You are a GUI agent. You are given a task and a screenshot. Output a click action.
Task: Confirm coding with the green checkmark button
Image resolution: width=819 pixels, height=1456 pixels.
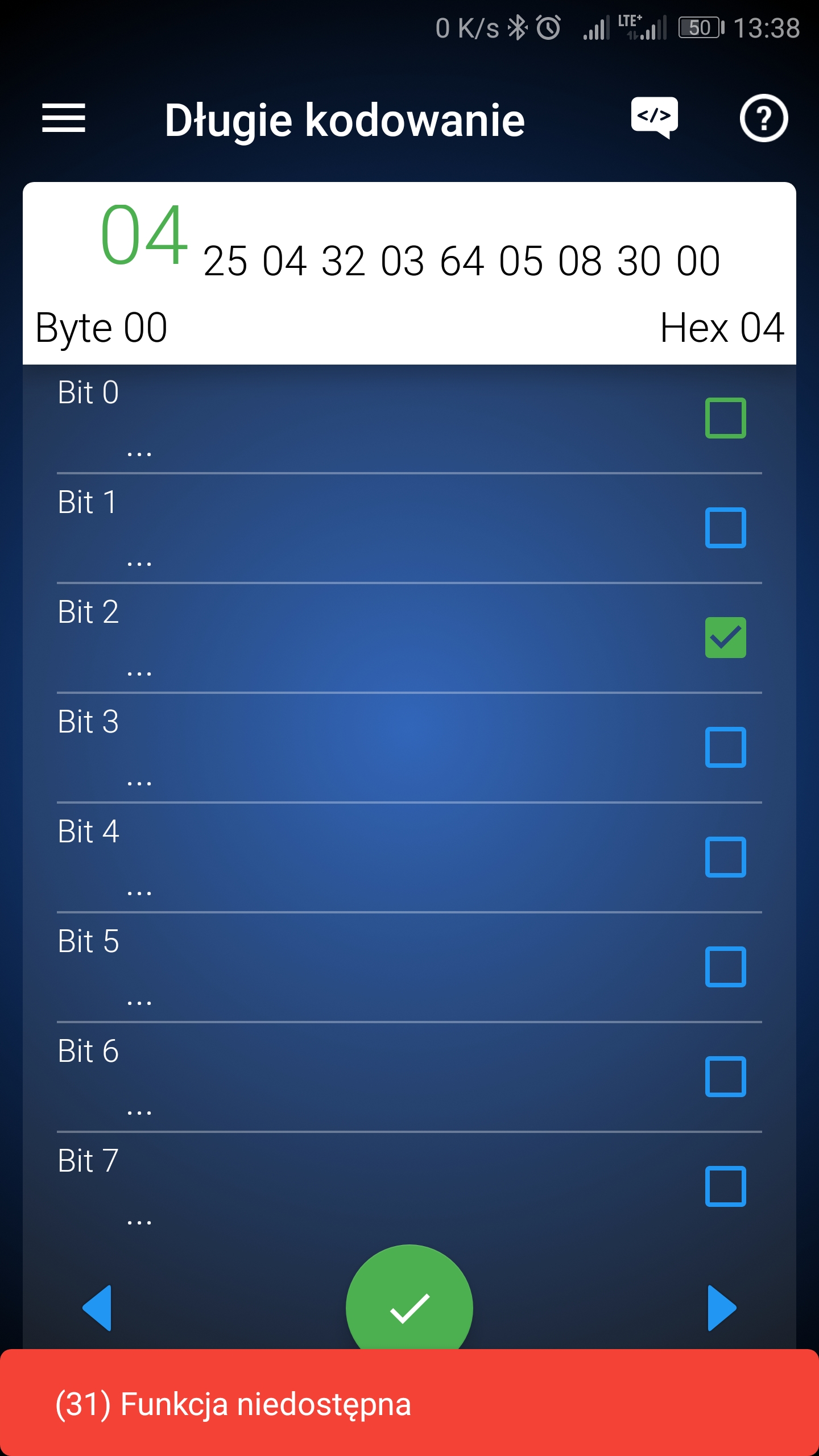point(409,1302)
